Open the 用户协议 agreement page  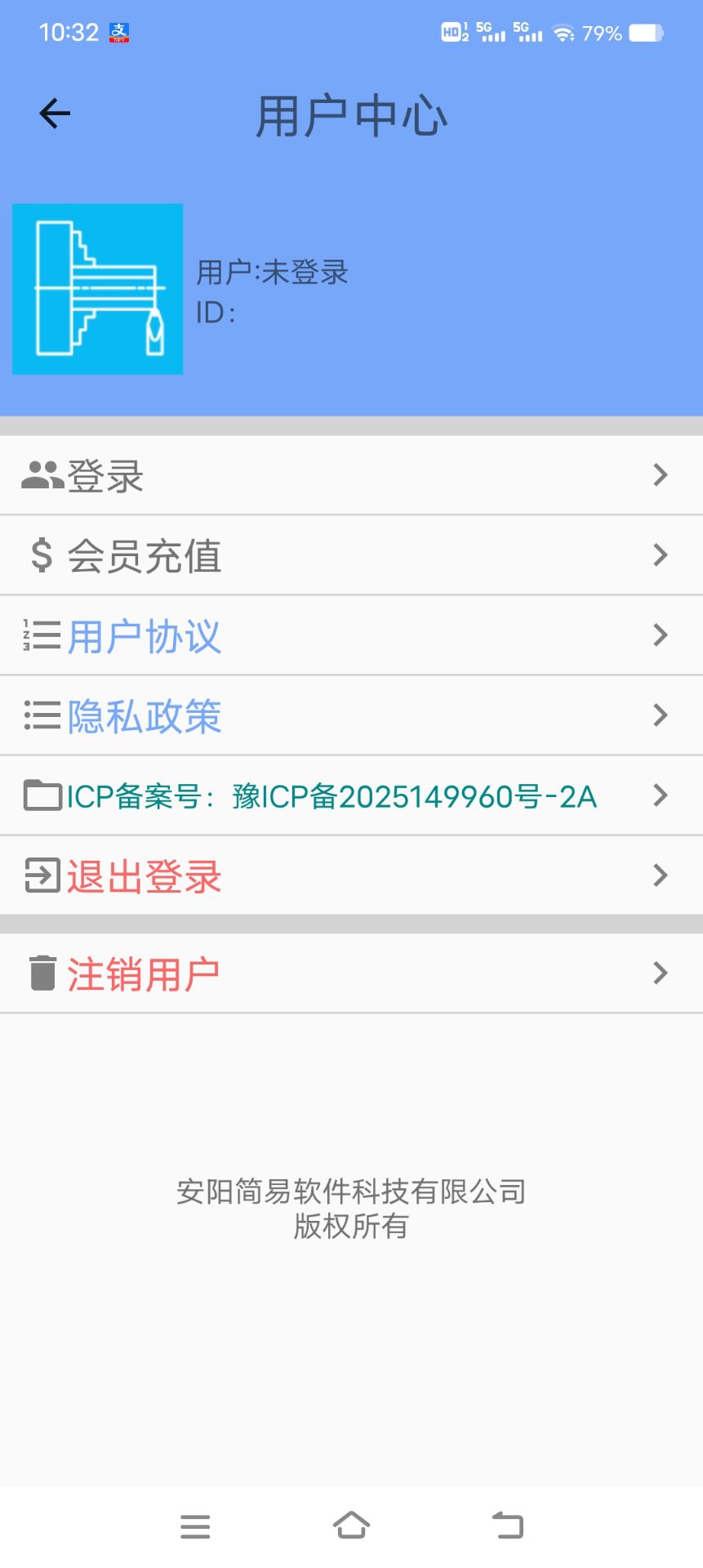(143, 635)
